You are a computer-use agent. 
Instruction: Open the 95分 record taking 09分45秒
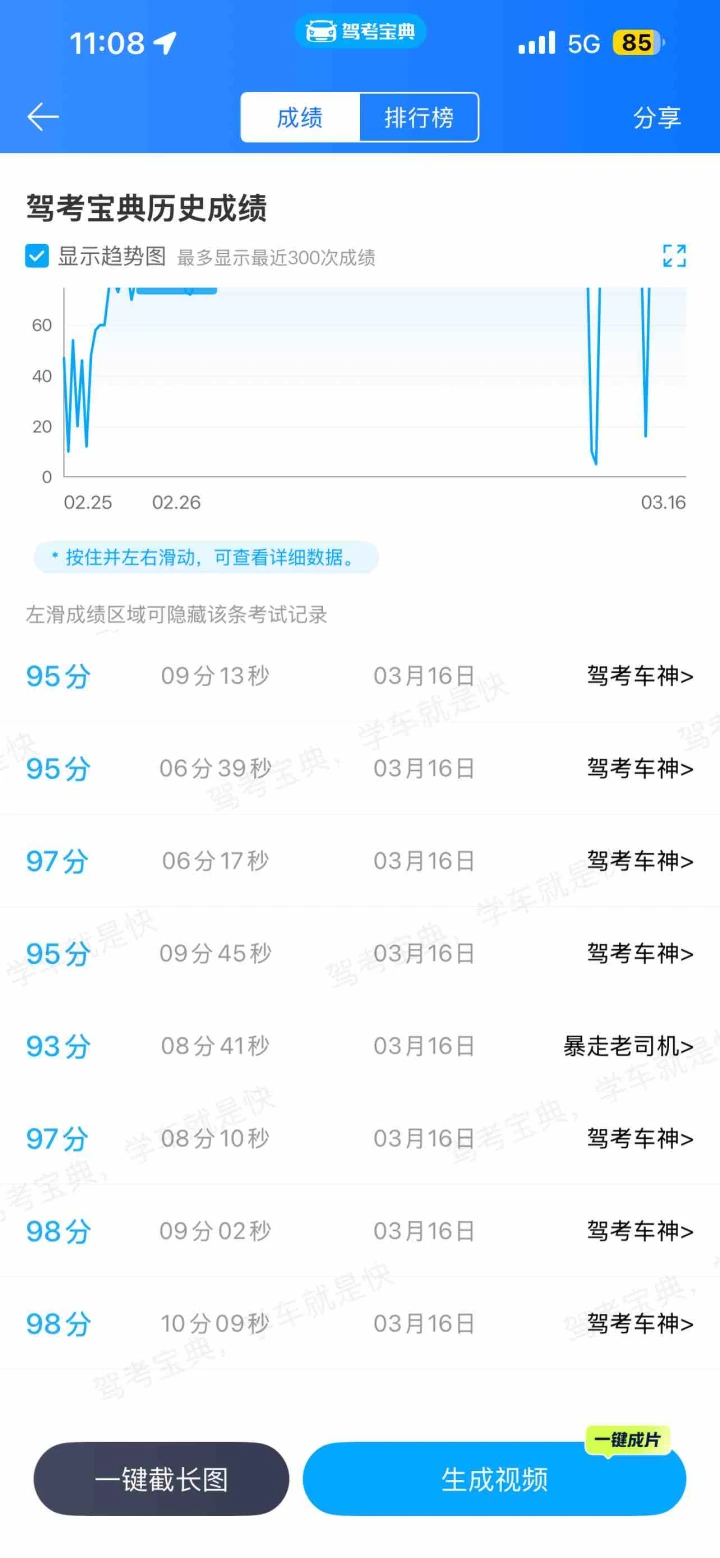pyautogui.click(x=360, y=953)
